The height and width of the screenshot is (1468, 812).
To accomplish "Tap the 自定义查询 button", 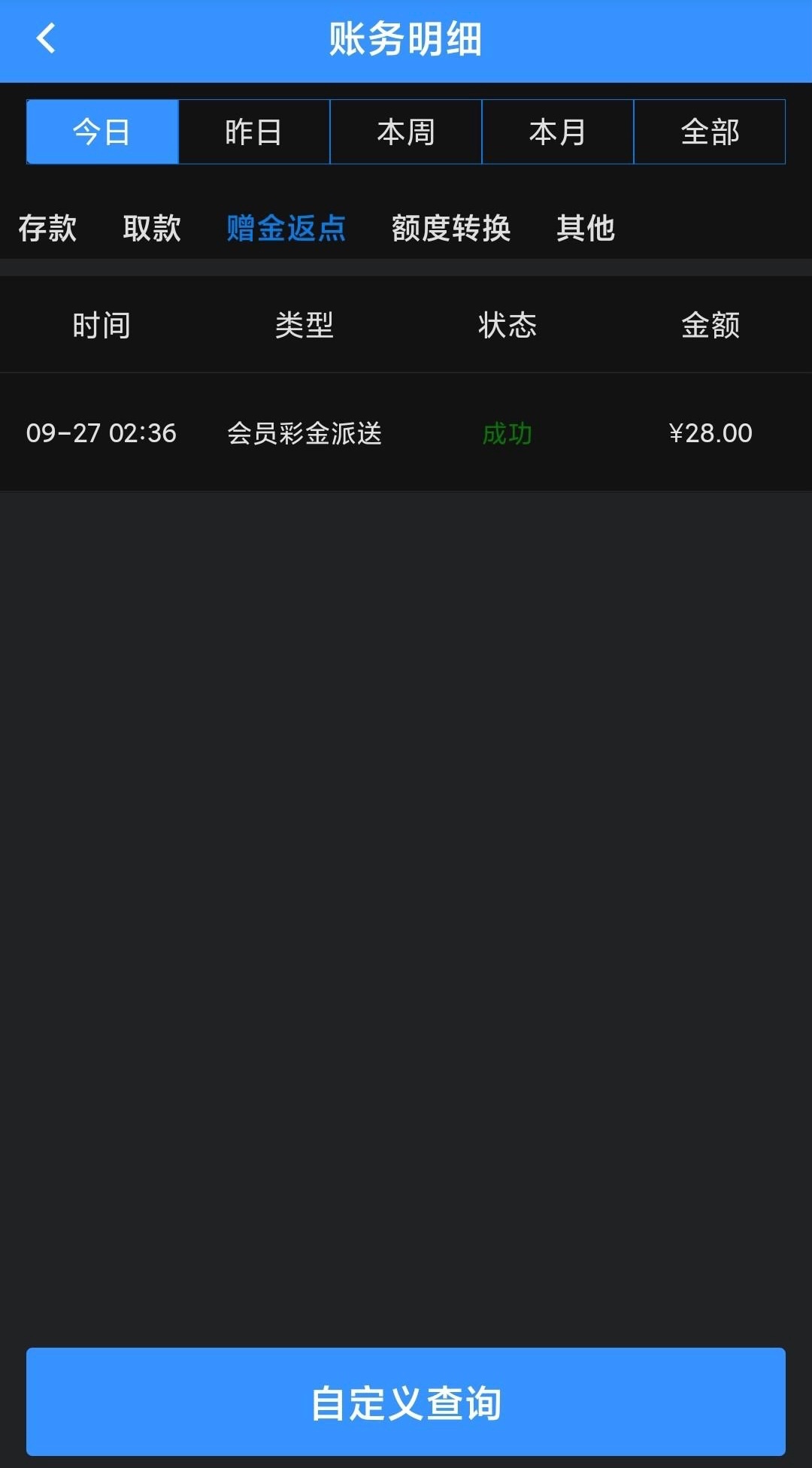I will pyautogui.click(x=406, y=1403).
